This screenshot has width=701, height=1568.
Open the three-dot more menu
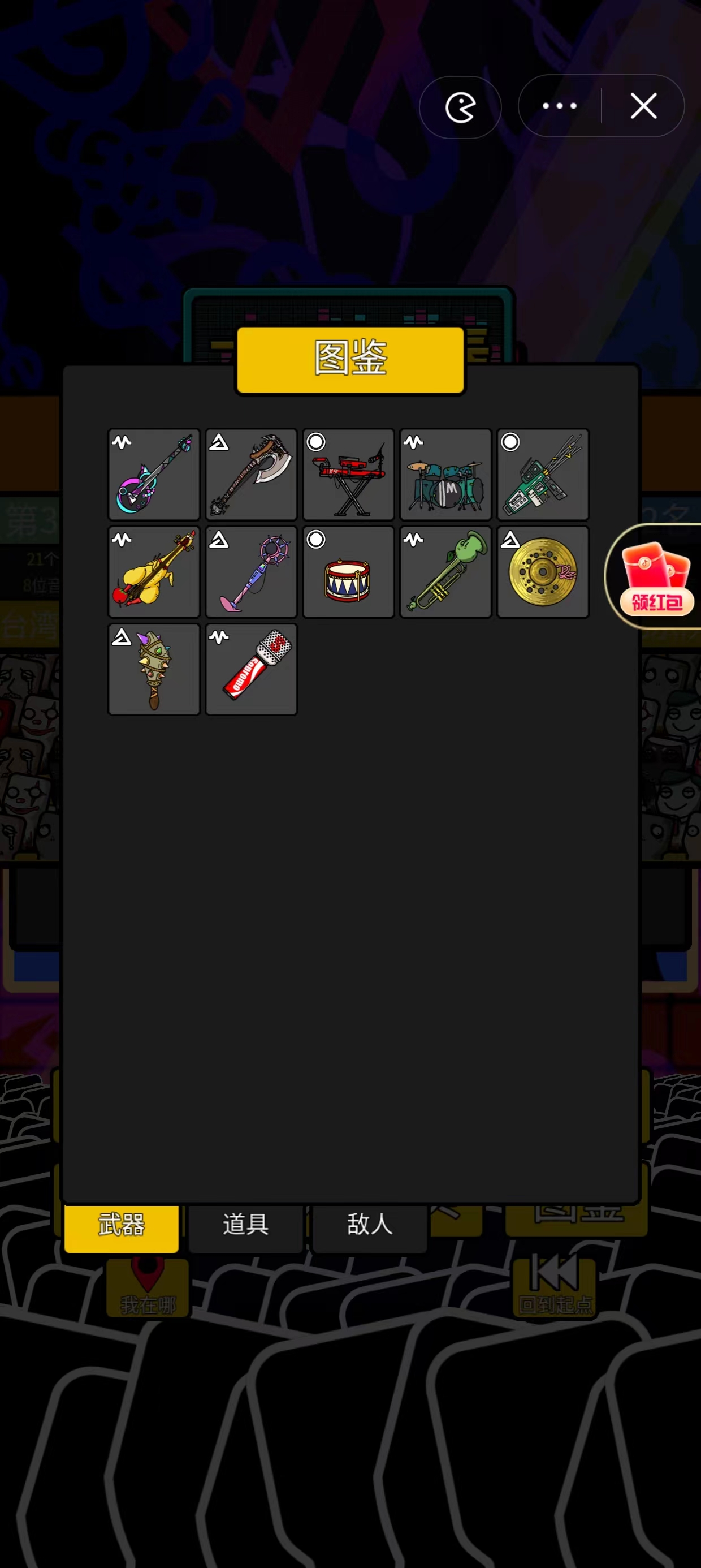pos(559,106)
